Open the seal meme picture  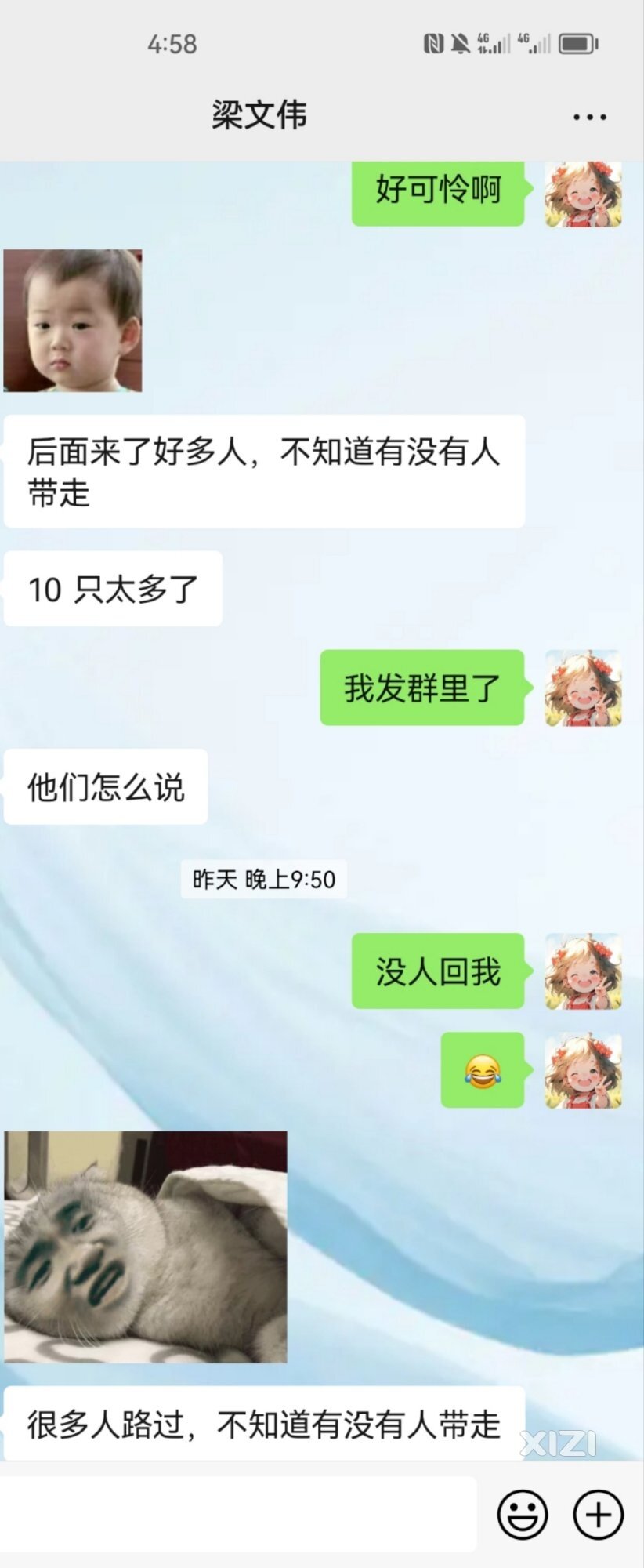click(x=146, y=1247)
